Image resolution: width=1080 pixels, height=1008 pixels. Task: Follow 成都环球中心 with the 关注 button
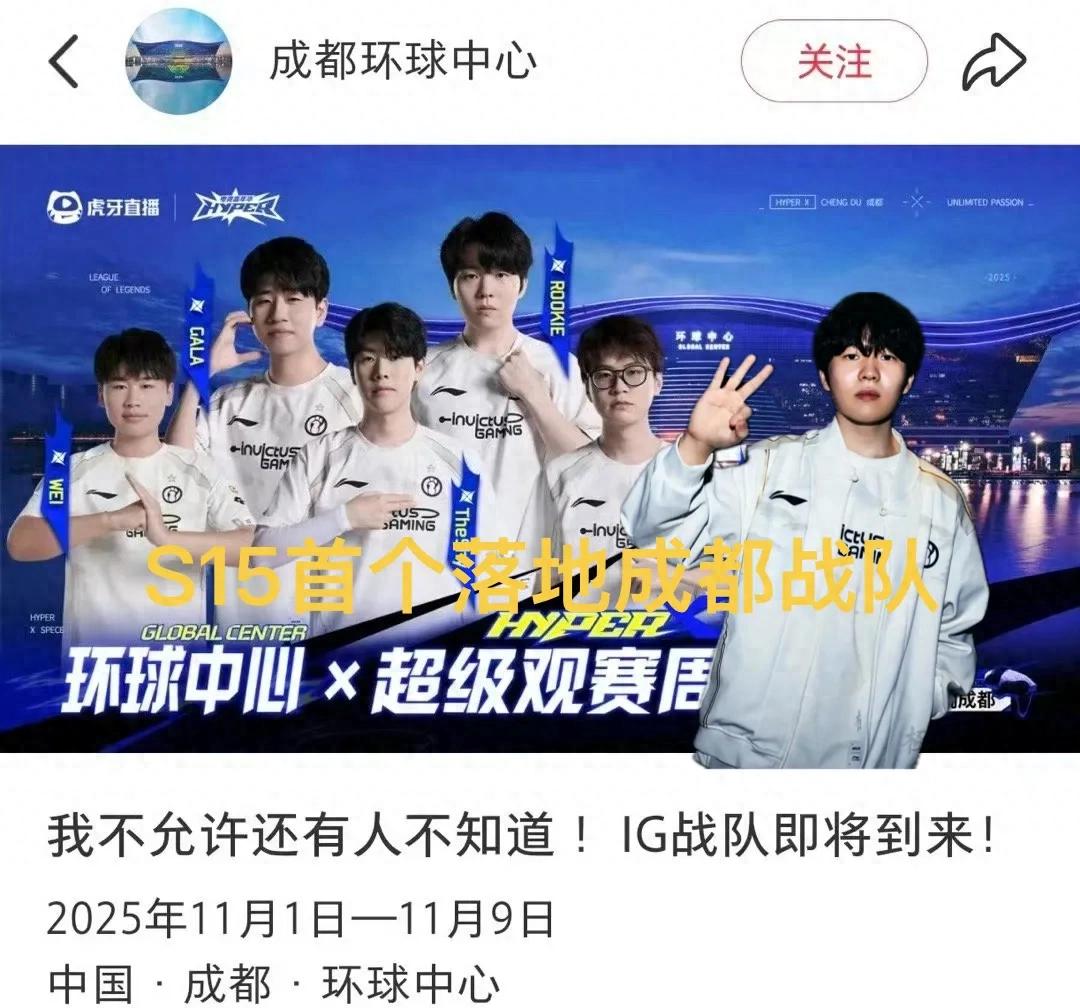click(x=834, y=63)
